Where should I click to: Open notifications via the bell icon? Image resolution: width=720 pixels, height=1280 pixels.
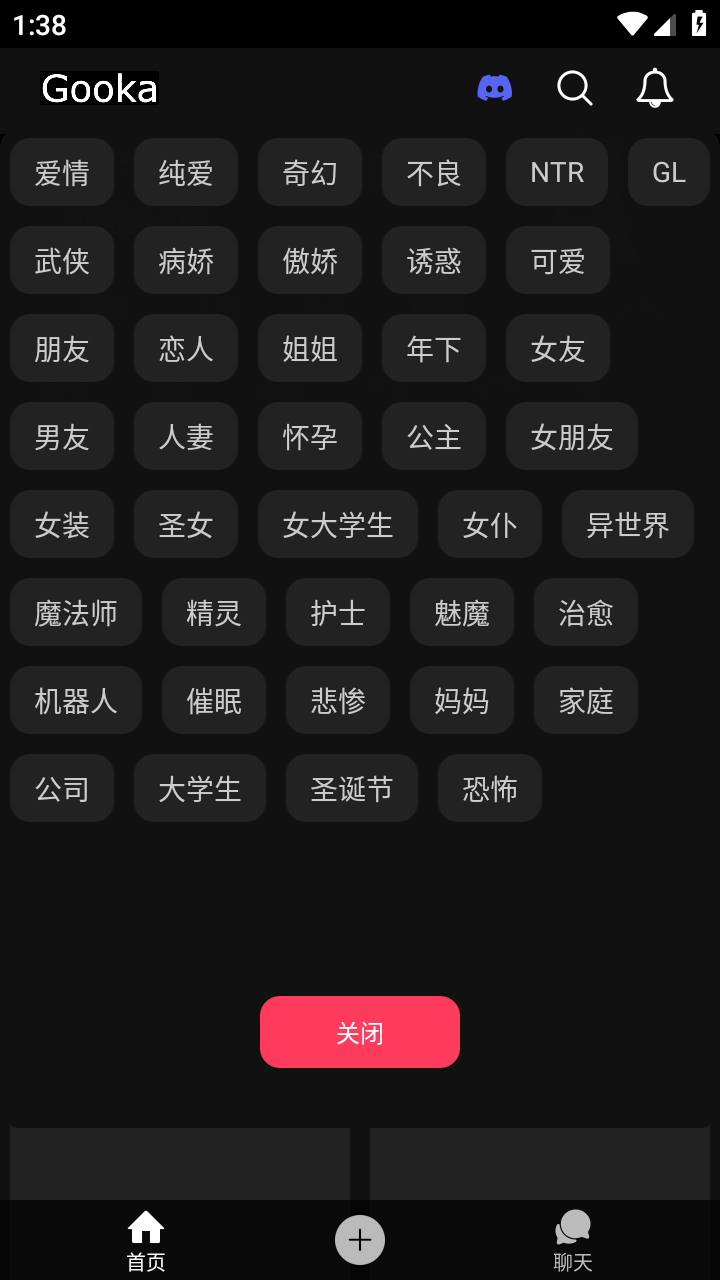654,88
